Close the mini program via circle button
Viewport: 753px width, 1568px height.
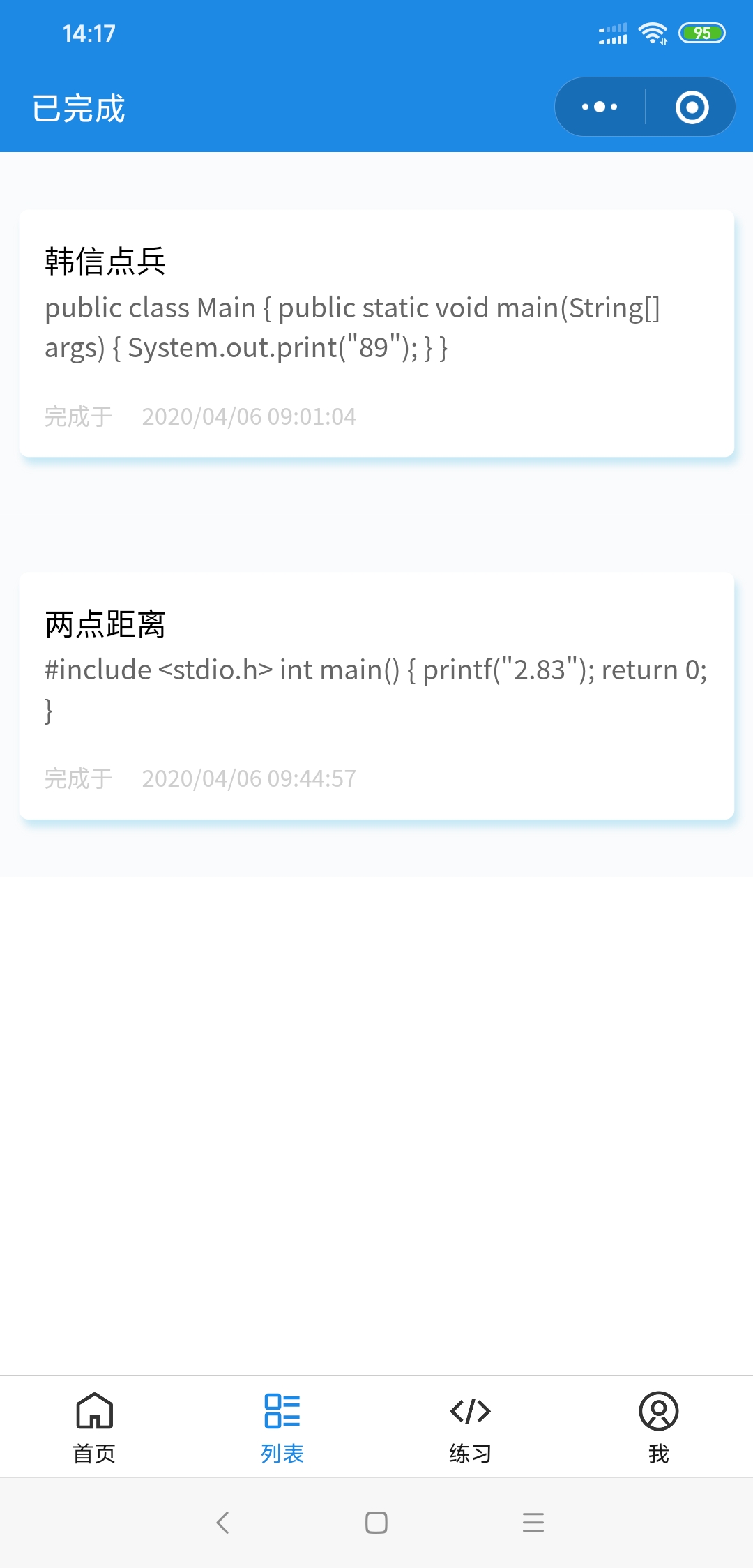692,107
